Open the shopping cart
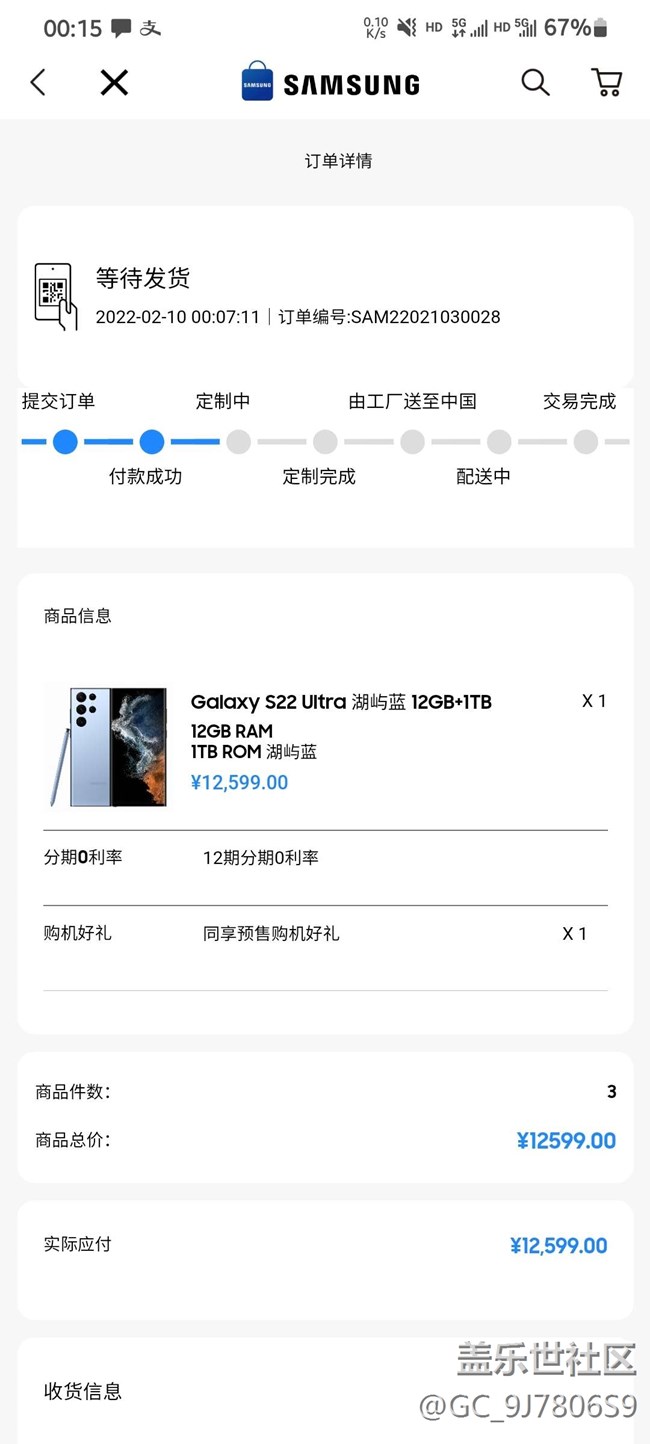The image size is (650, 1444). coord(606,83)
